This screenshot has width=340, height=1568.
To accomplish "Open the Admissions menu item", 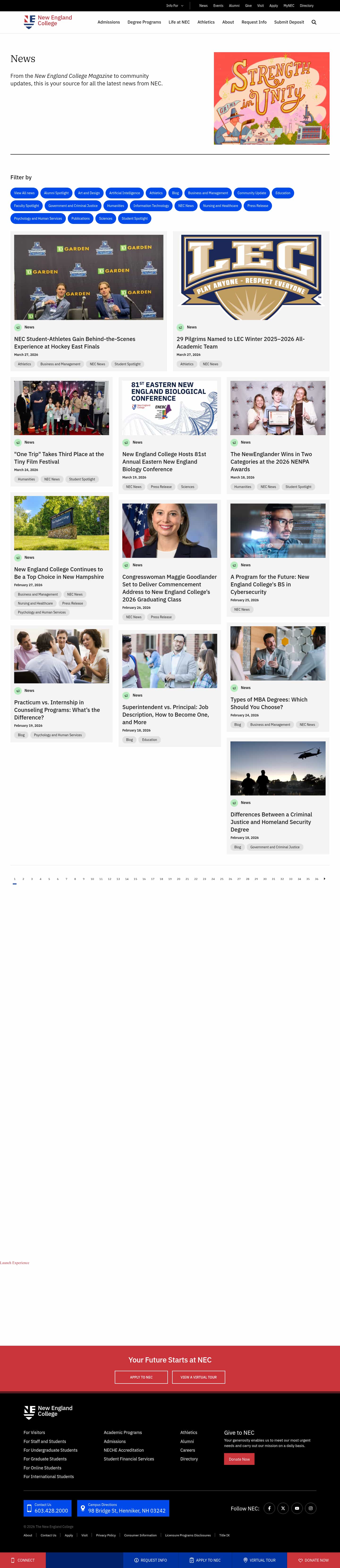I will [x=108, y=22].
